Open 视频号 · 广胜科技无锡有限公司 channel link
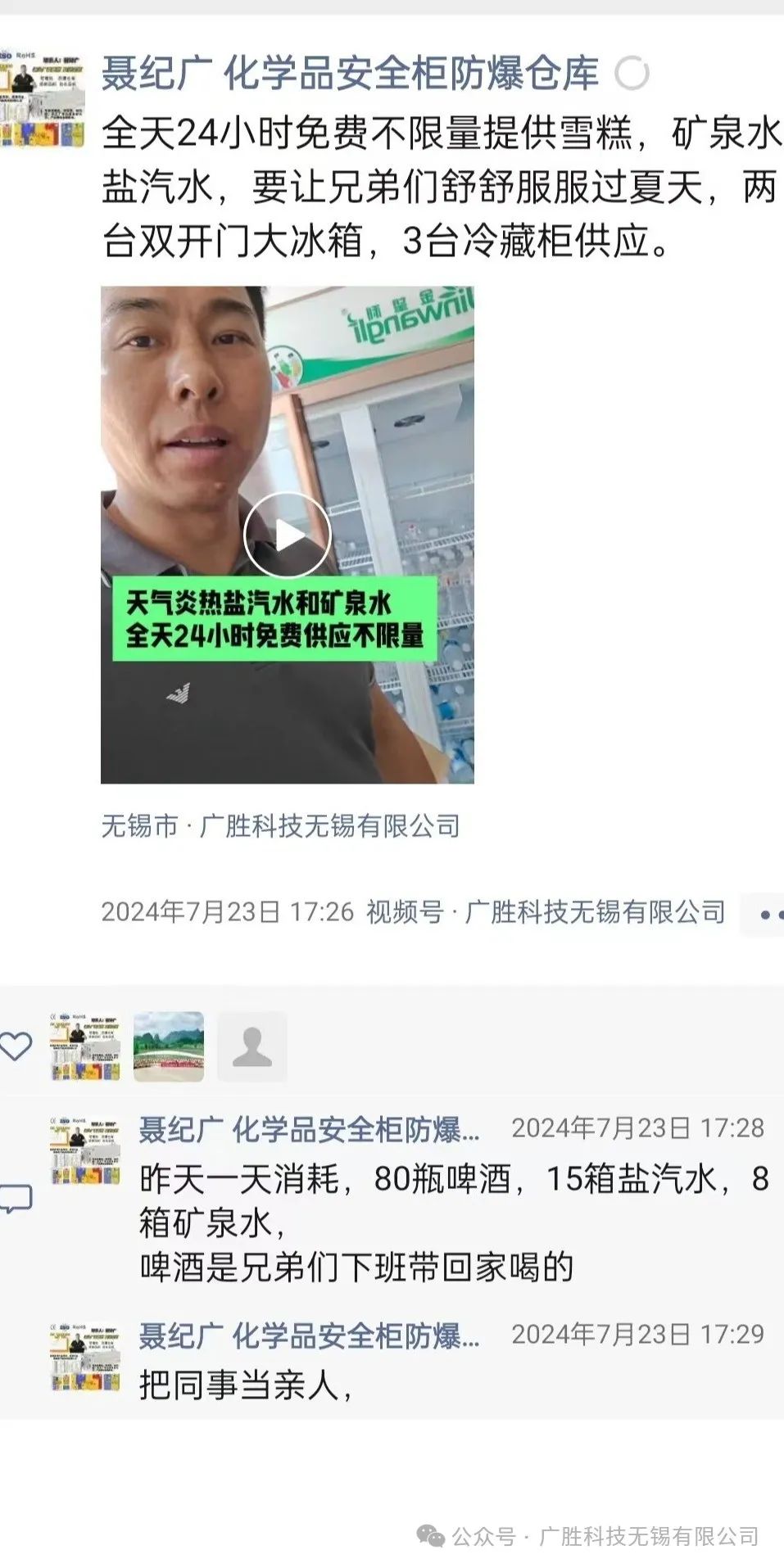The image size is (784, 1568). (x=546, y=911)
